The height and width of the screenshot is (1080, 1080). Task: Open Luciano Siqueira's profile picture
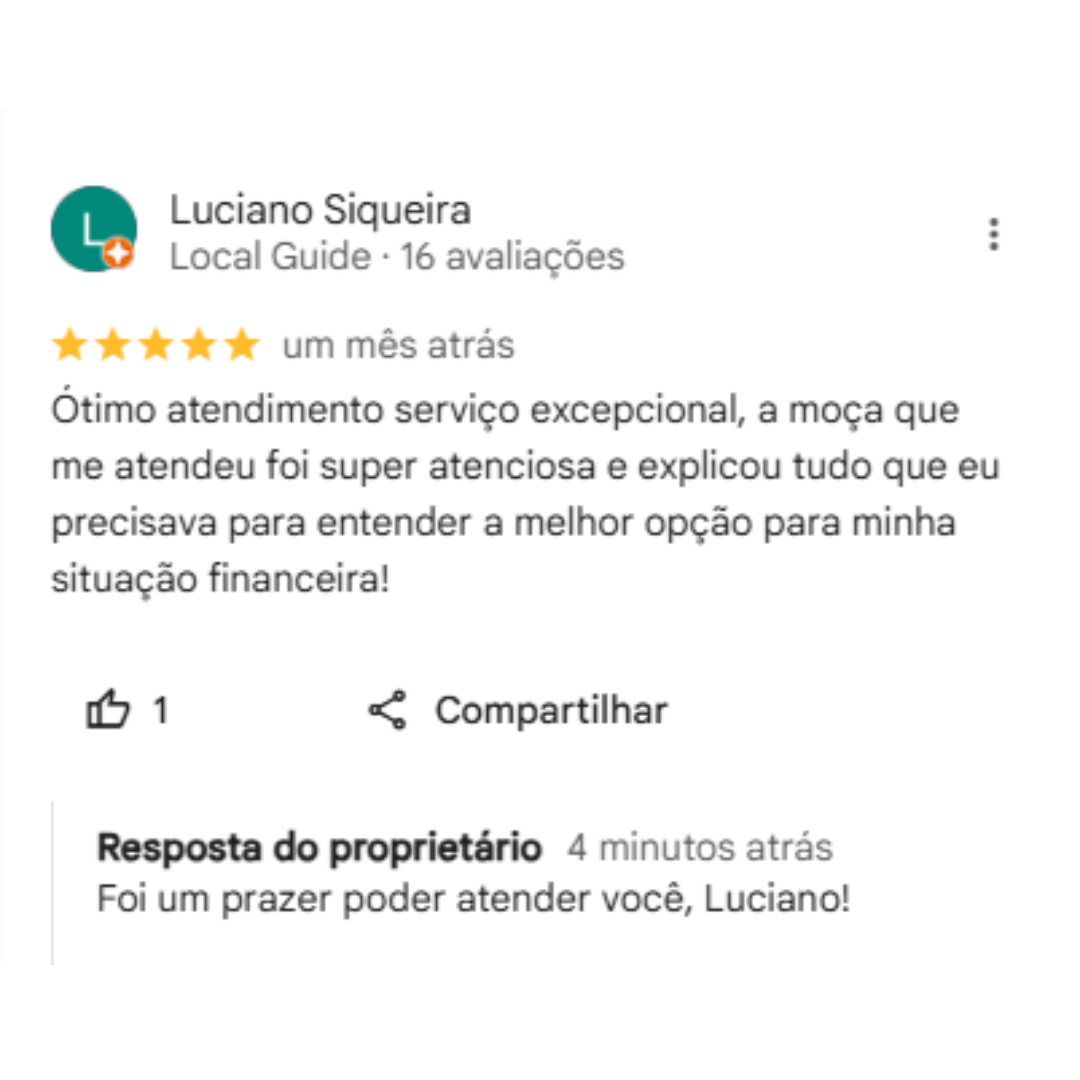tap(93, 229)
